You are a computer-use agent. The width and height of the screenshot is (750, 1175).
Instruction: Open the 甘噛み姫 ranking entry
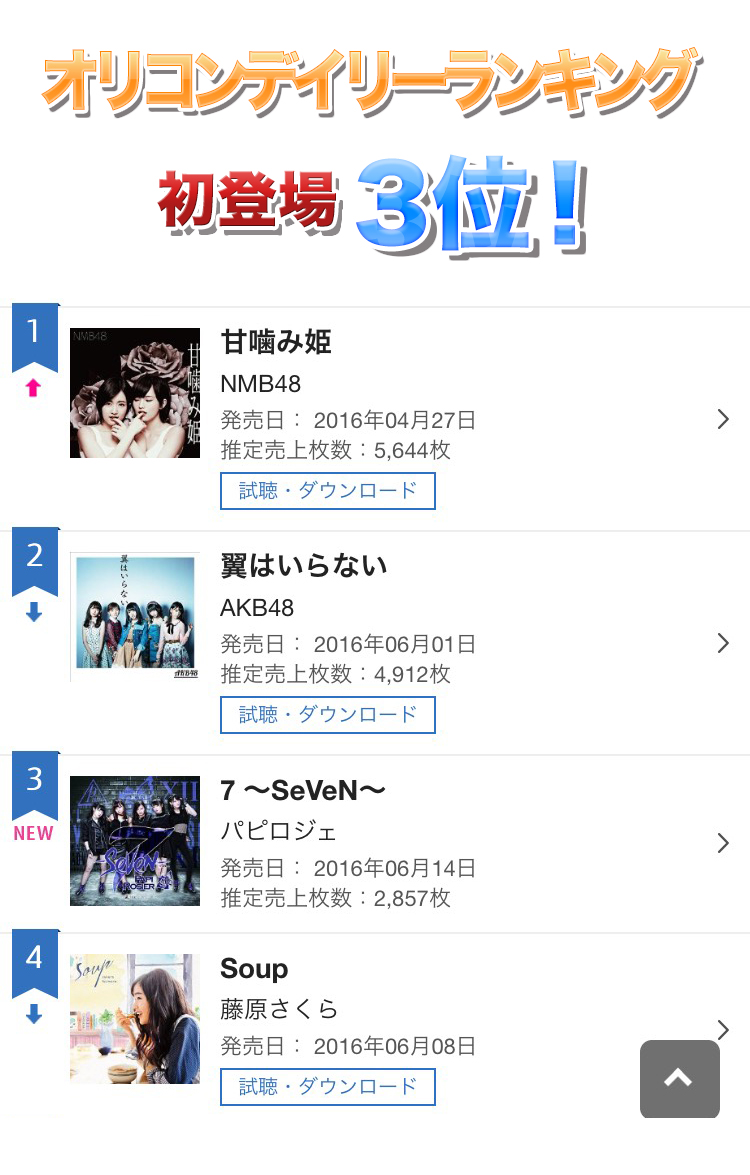point(724,420)
